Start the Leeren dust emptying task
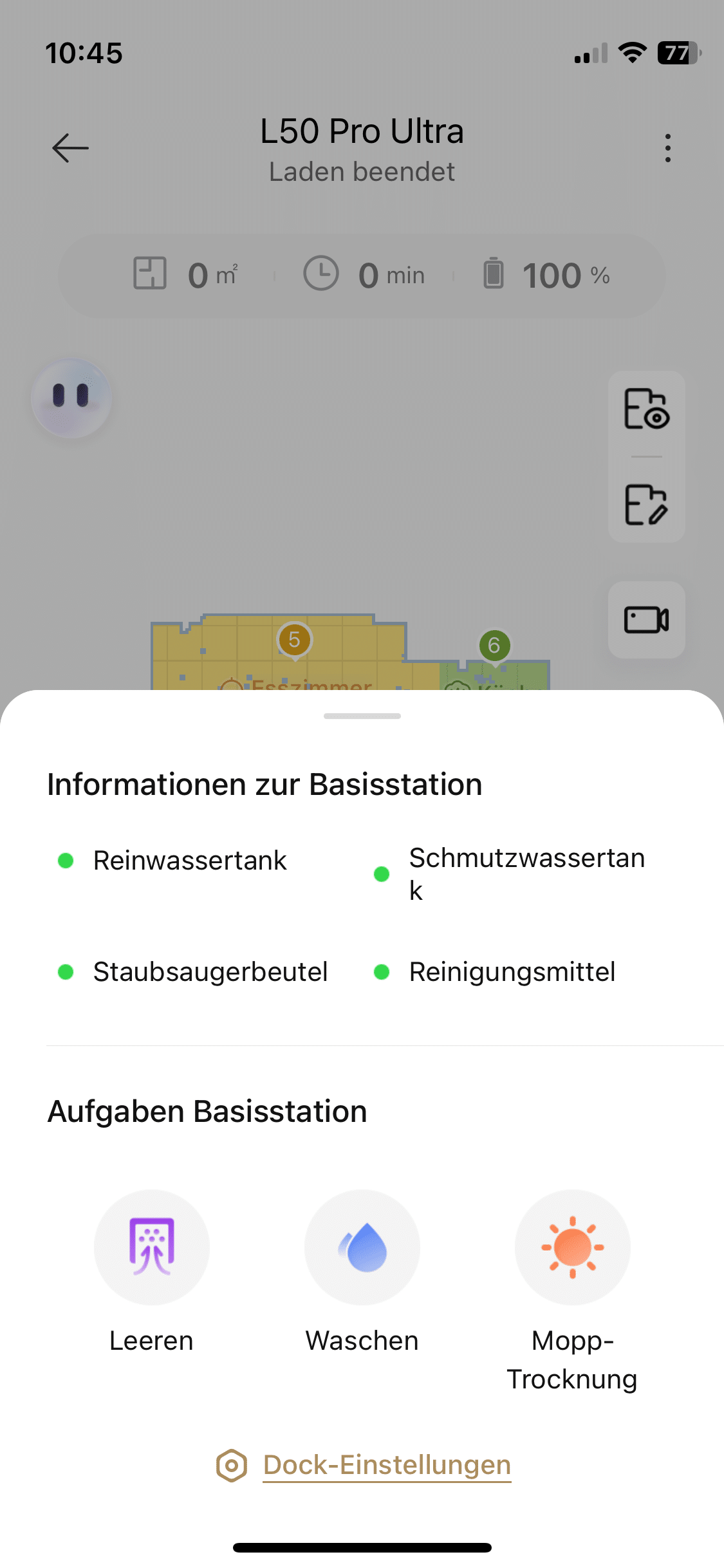Screen dimensions: 724x1568 pyautogui.click(x=152, y=1247)
